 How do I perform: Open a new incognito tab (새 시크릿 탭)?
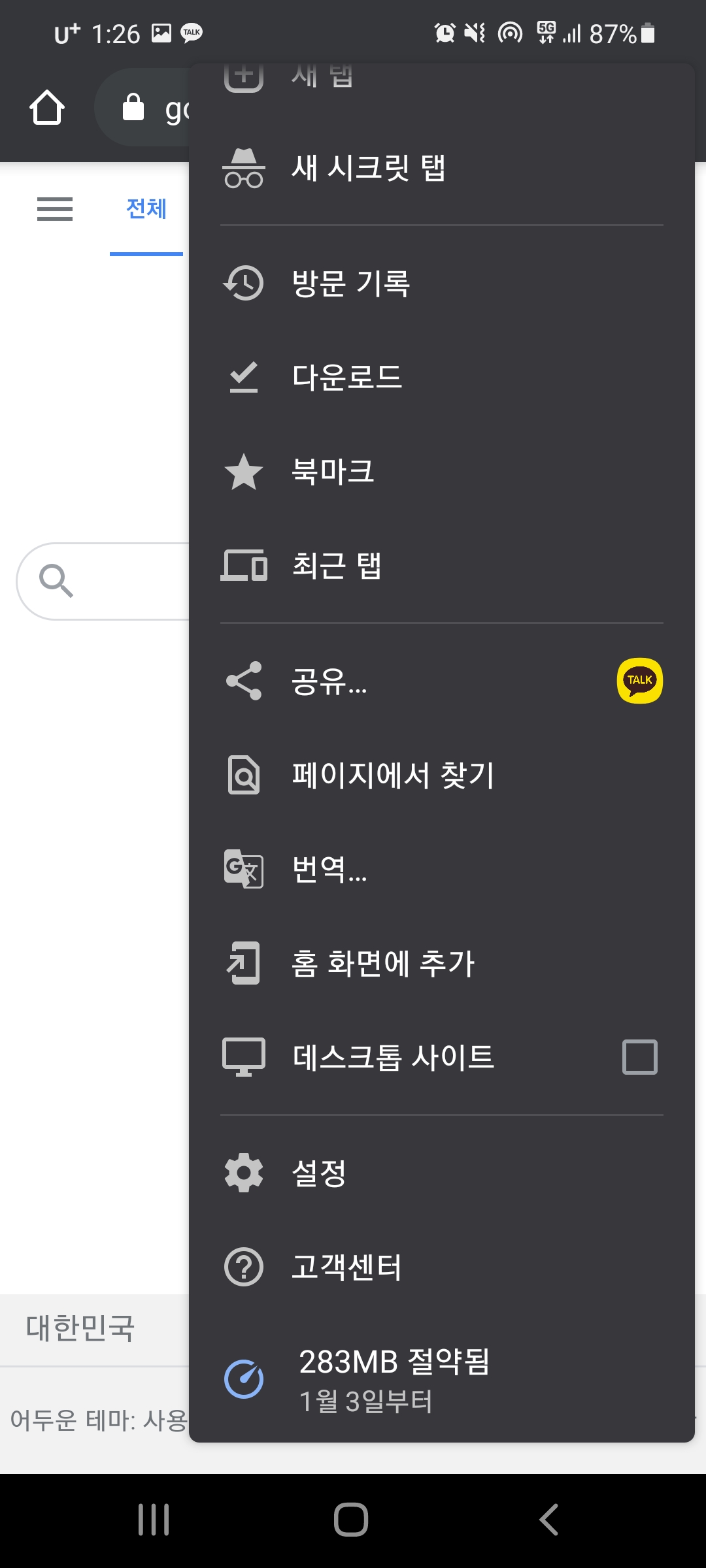coord(441,168)
